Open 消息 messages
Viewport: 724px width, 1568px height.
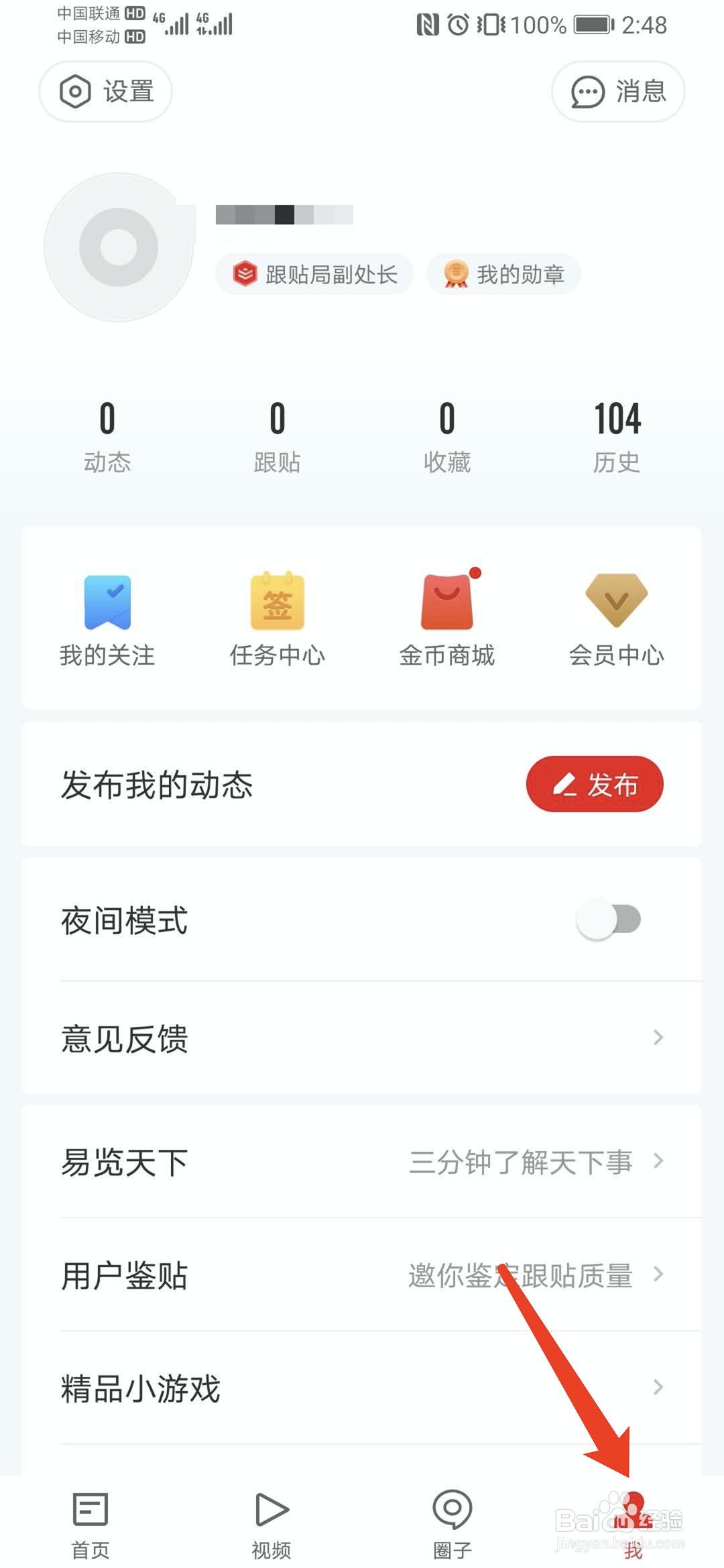click(x=617, y=92)
